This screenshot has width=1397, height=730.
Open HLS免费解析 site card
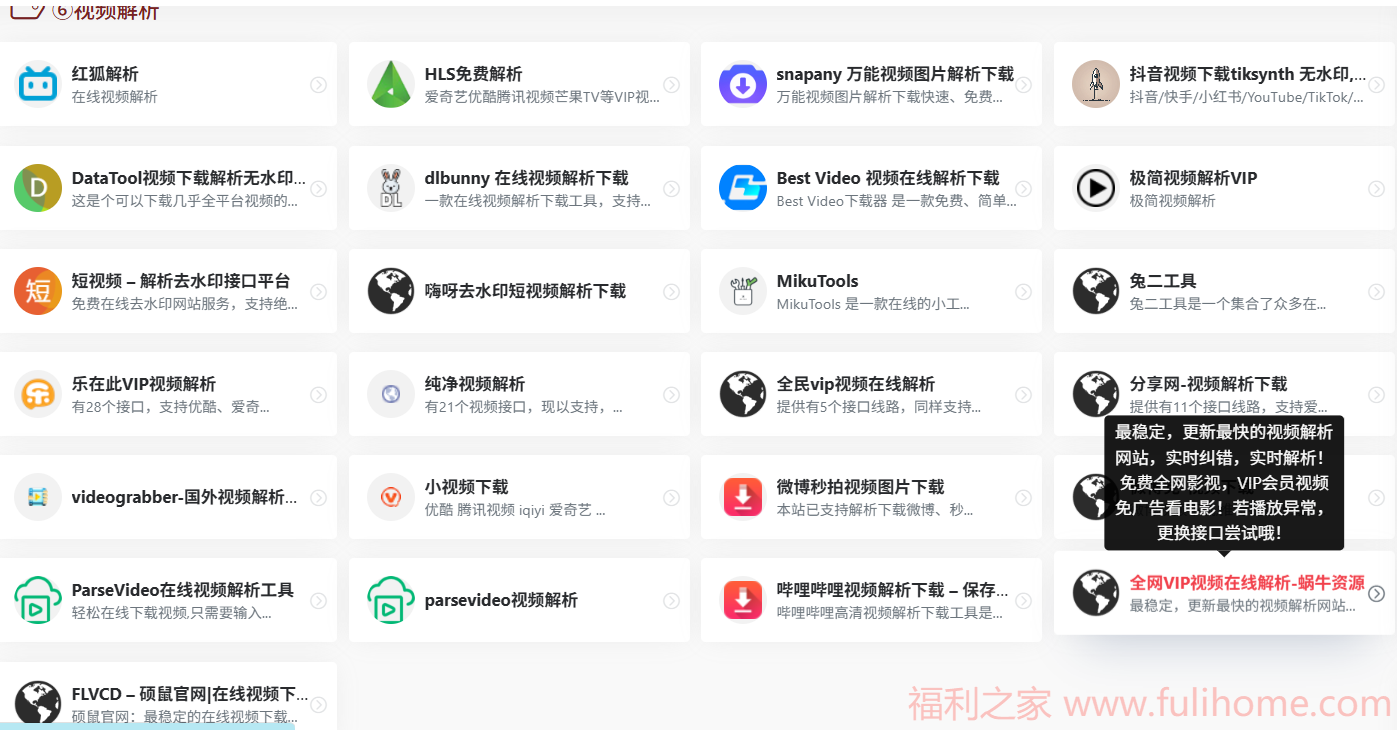point(473,74)
